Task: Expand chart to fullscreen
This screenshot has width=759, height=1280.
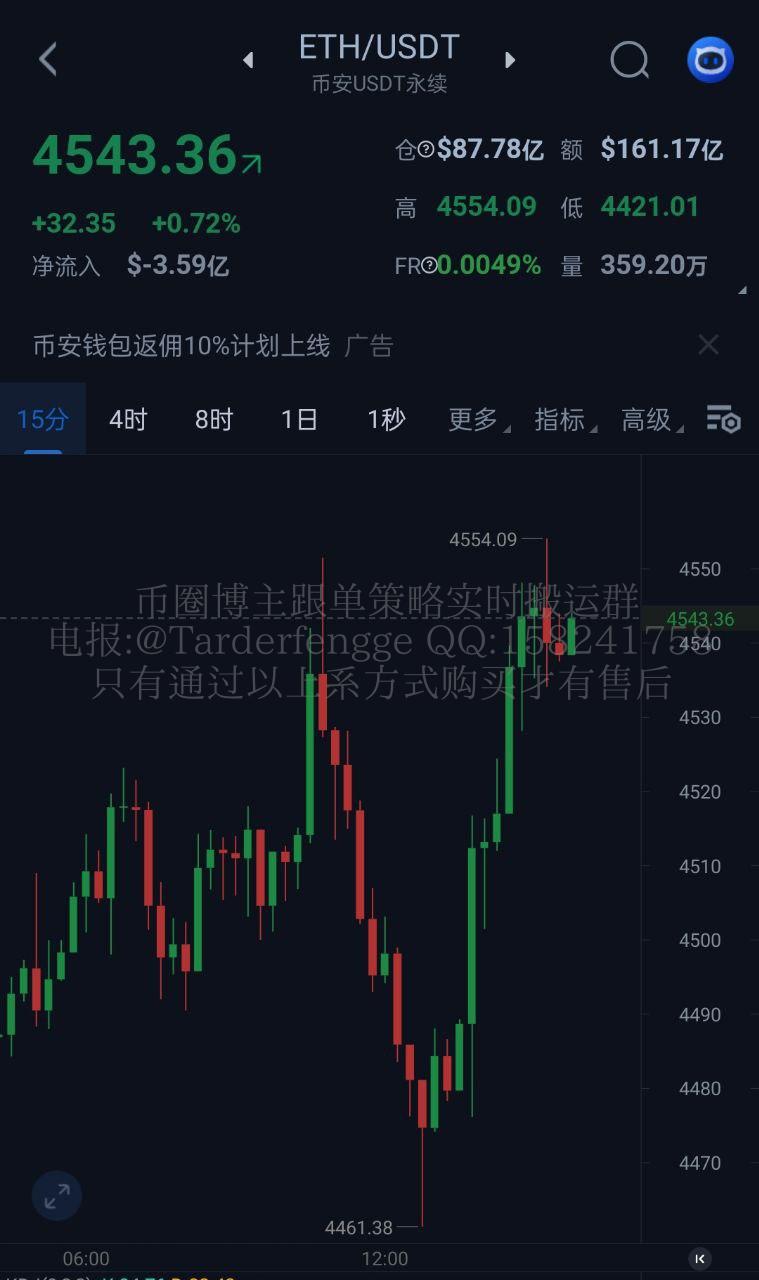Action: pyautogui.click(x=56, y=1195)
